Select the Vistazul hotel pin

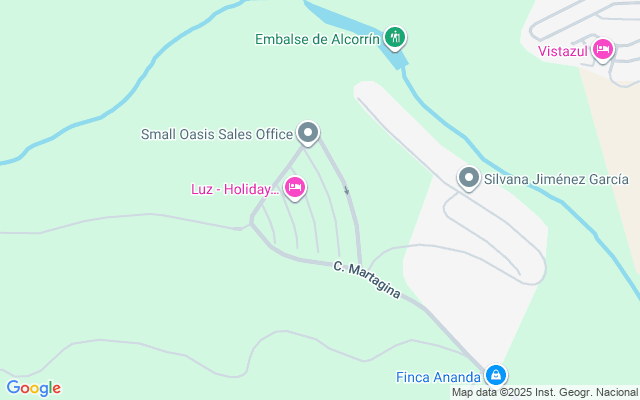602,49
